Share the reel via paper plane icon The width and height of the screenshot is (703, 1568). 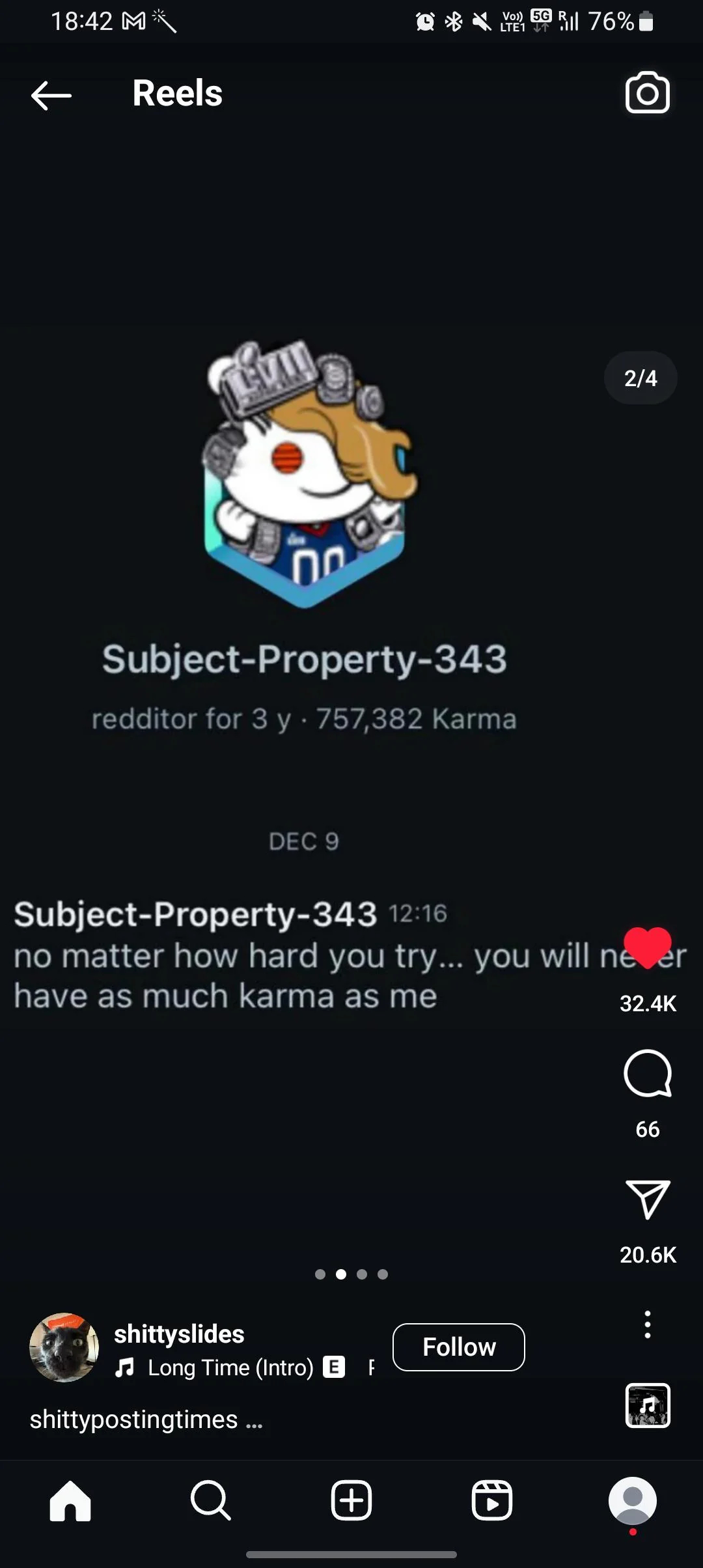(647, 1199)
